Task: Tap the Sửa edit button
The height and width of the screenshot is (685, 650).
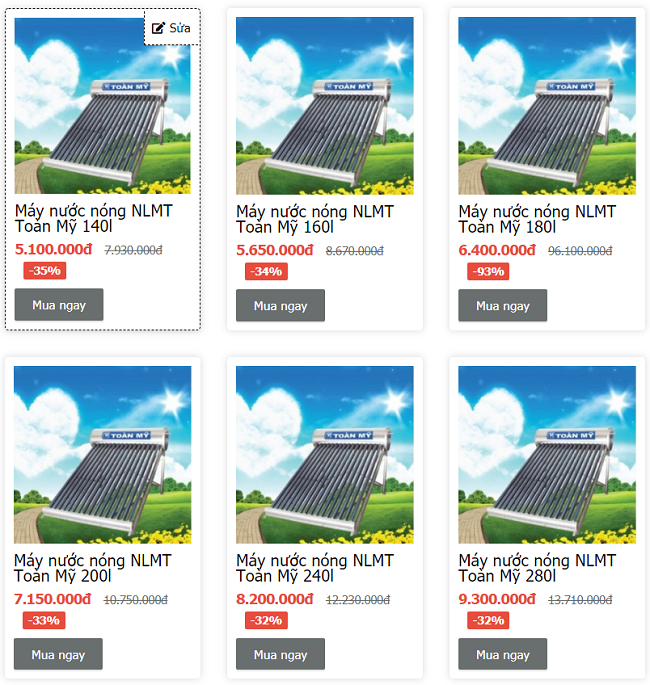Action: (x=171, y=28)
